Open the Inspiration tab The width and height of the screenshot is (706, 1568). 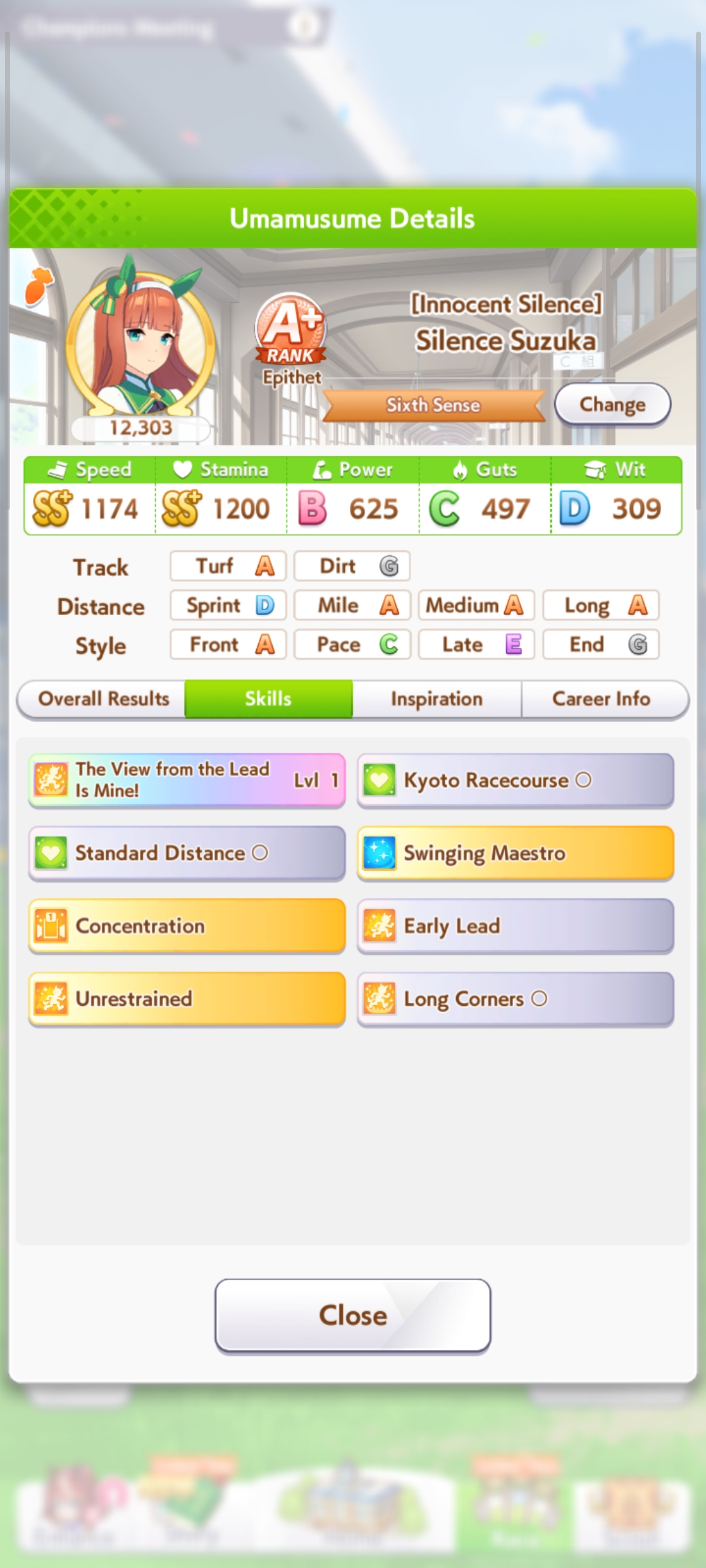pyautogui.click(x=437, y=699)
